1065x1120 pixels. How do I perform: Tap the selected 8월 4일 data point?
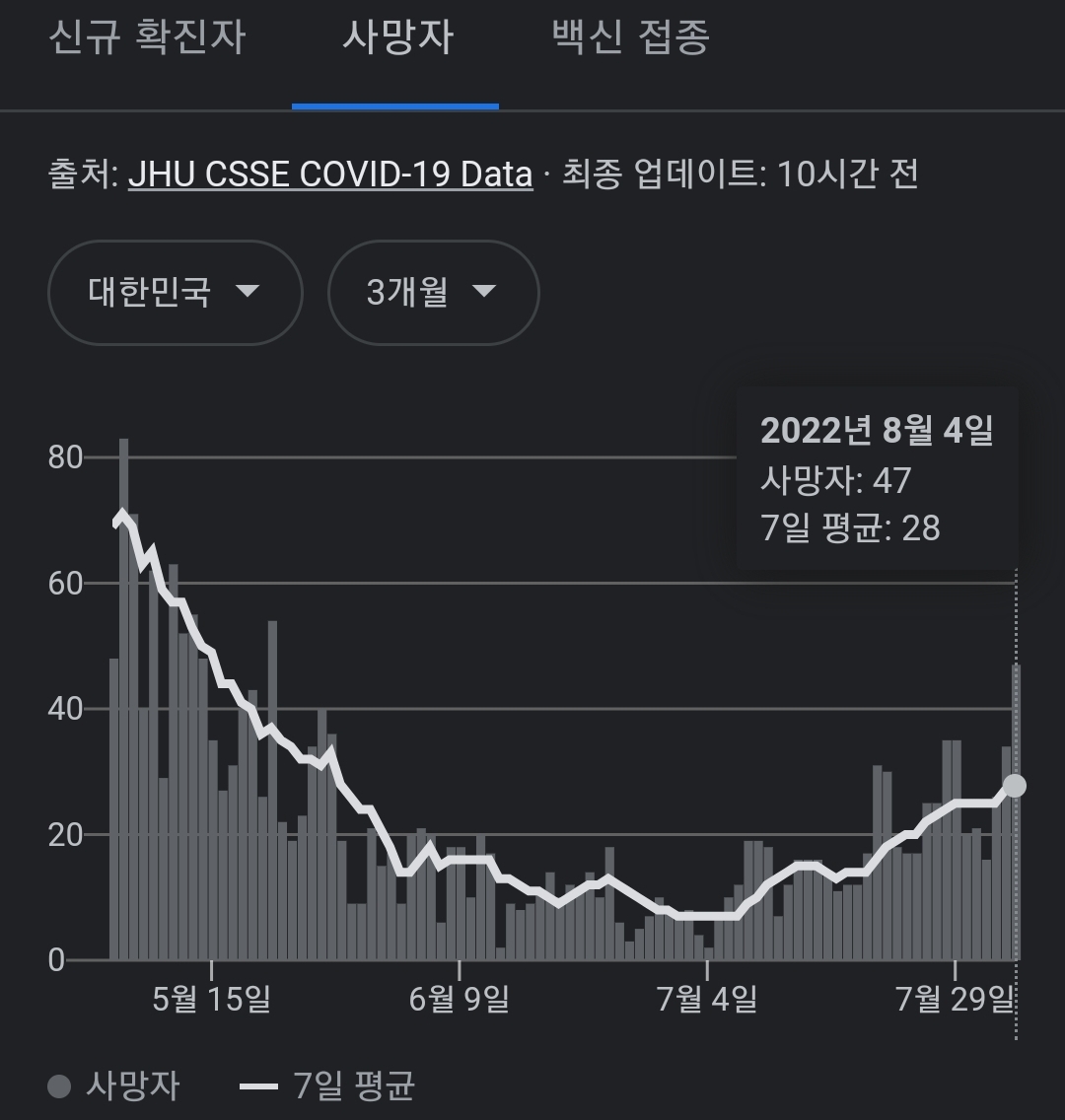[x=1015, y=786]
